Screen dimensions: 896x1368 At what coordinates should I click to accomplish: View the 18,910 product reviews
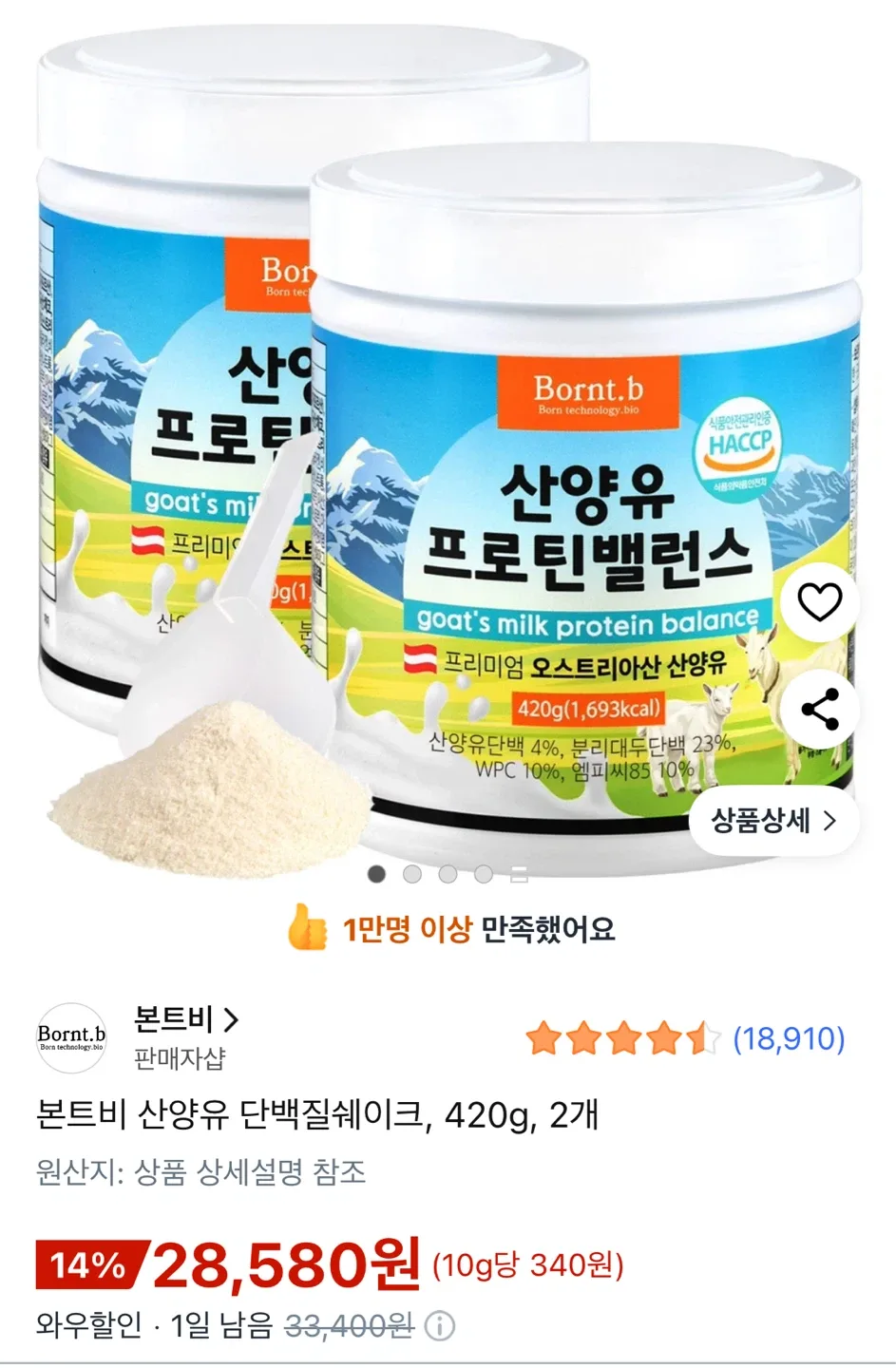click(x=789, y=1038)
